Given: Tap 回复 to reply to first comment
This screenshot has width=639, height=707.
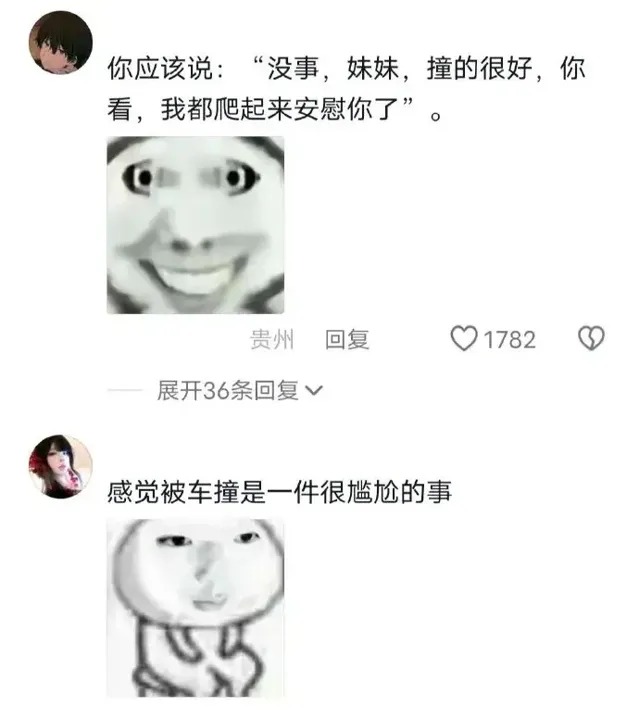Looking at the screenshot, I should tap(347, 340).
